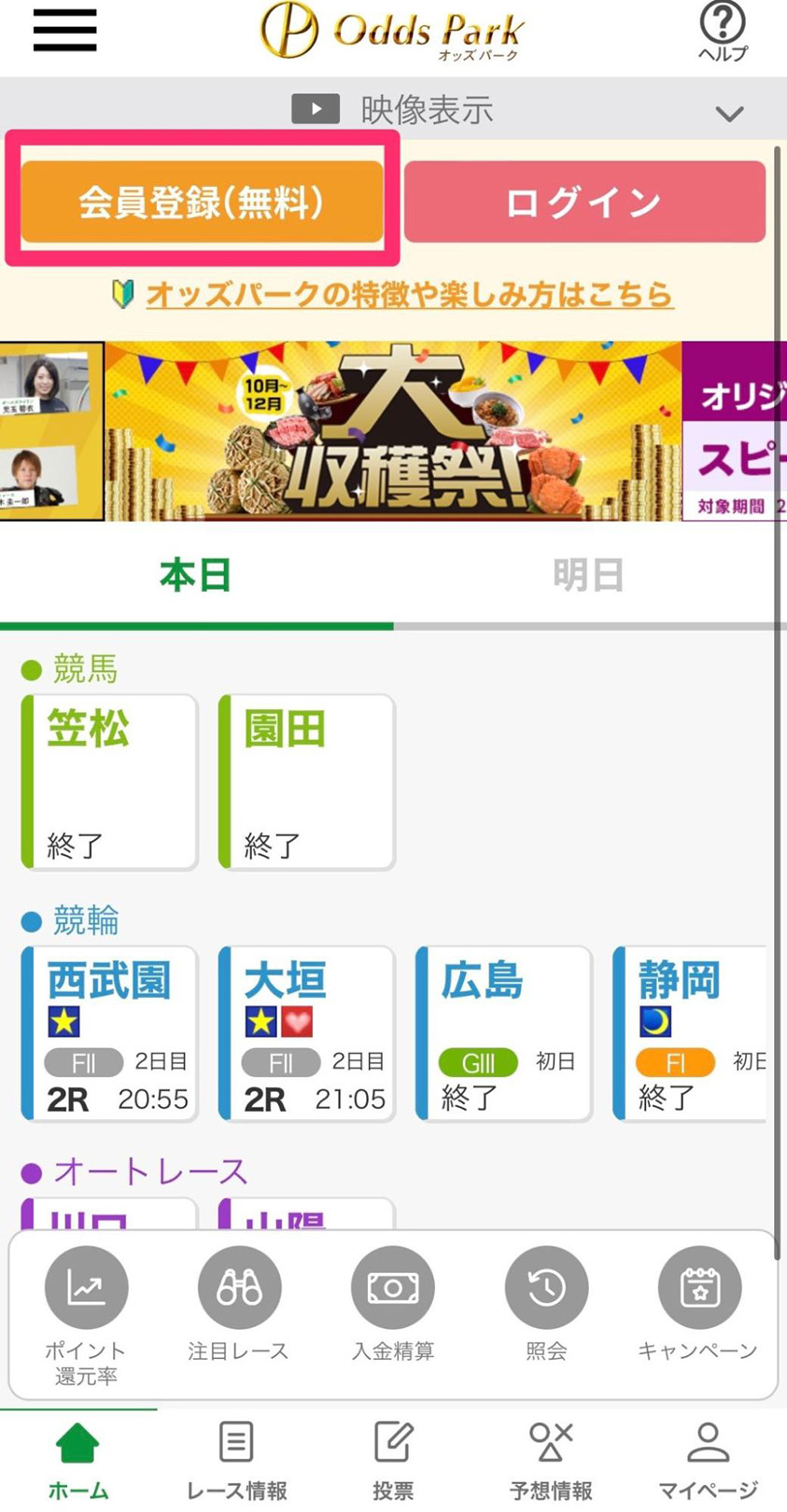Switch to the 明日 tab
This screenshot has height=1512, width=787.
[588, 576]
